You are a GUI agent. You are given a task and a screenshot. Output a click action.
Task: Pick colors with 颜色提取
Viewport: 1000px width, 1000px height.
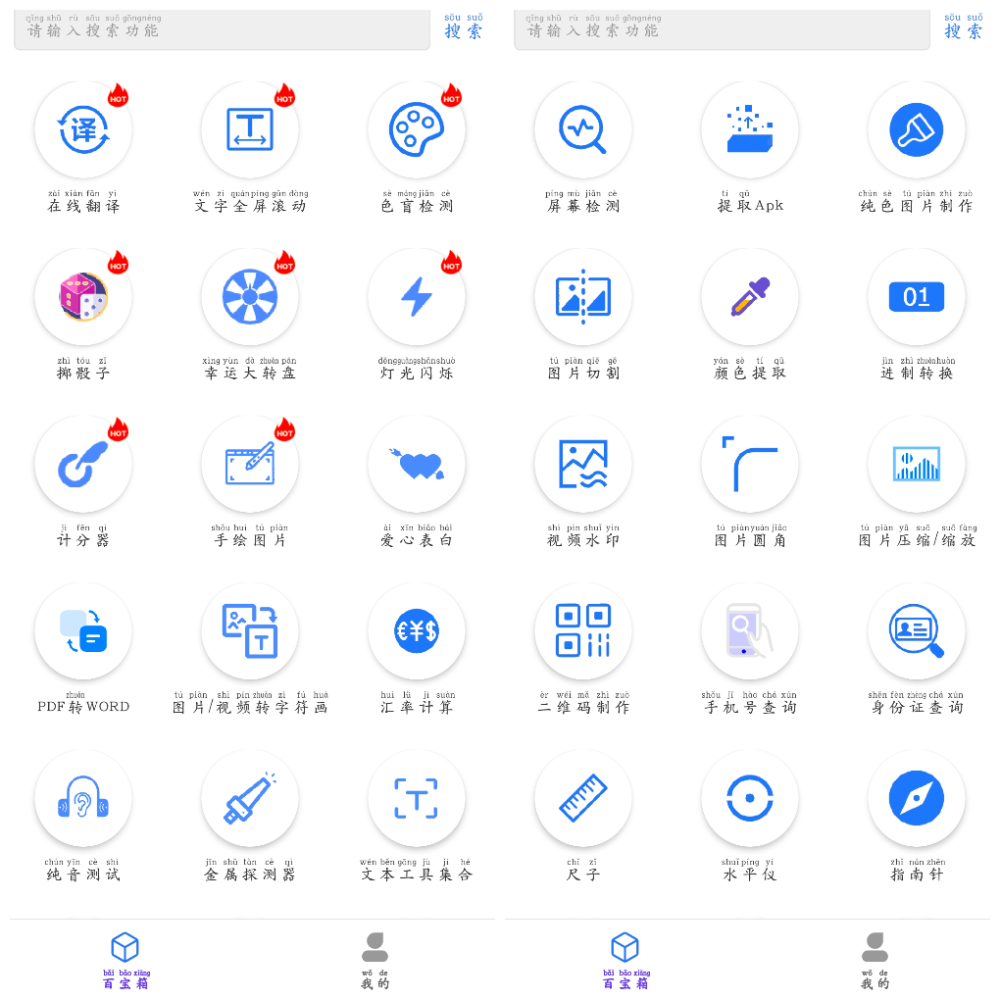(x=750, y=297)
